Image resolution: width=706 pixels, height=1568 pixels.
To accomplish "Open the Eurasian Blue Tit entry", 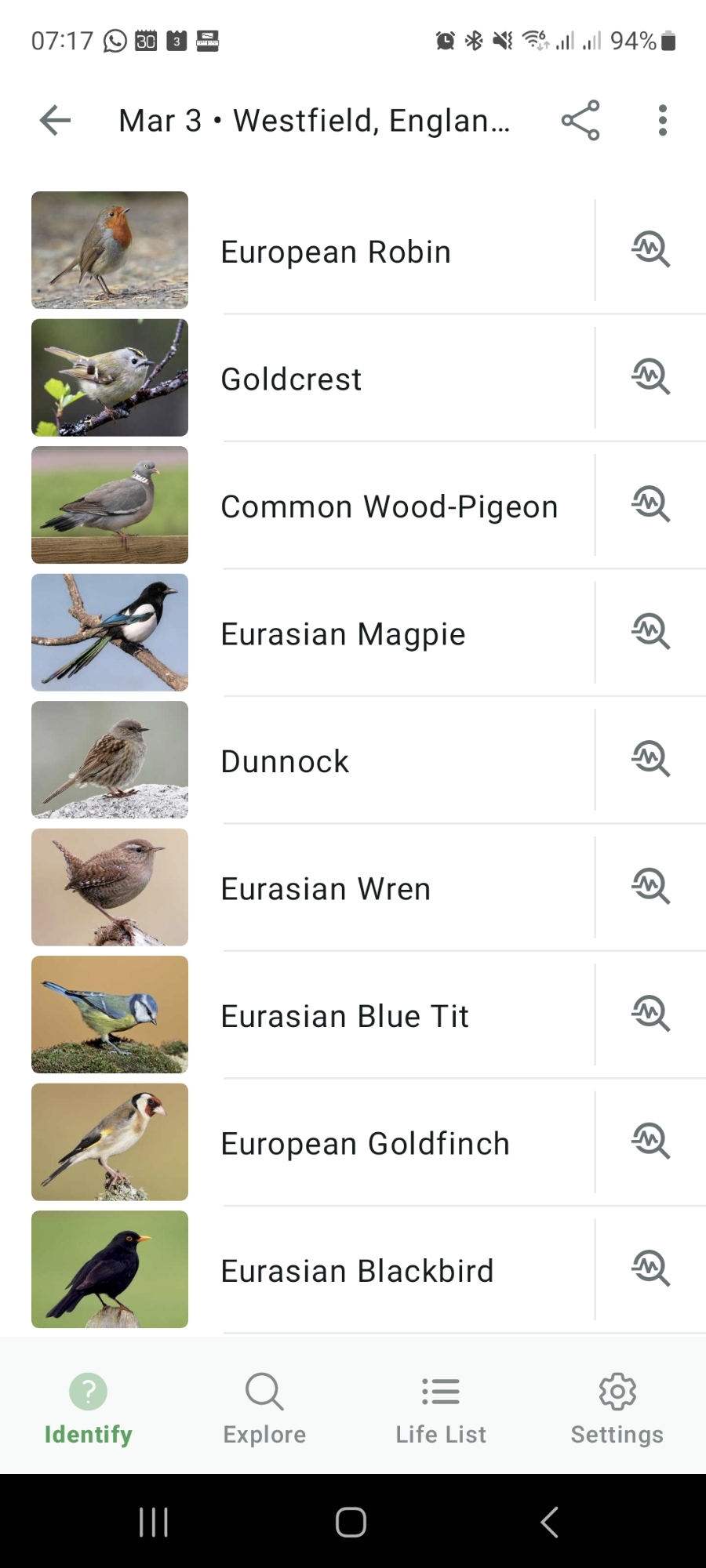I will coord(344,1016).
